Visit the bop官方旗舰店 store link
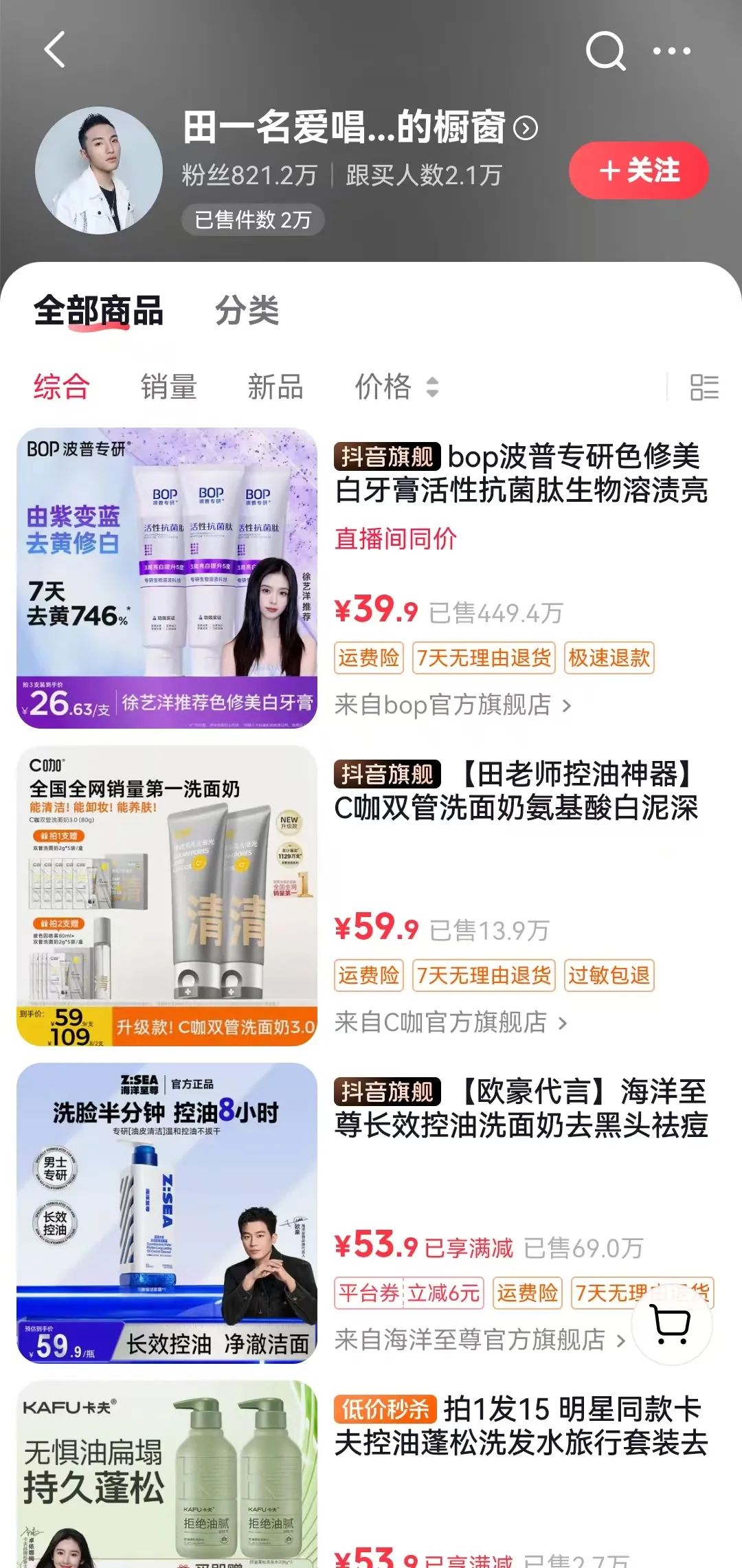This screenshot has width=742, height=1568. pos(452,705)
